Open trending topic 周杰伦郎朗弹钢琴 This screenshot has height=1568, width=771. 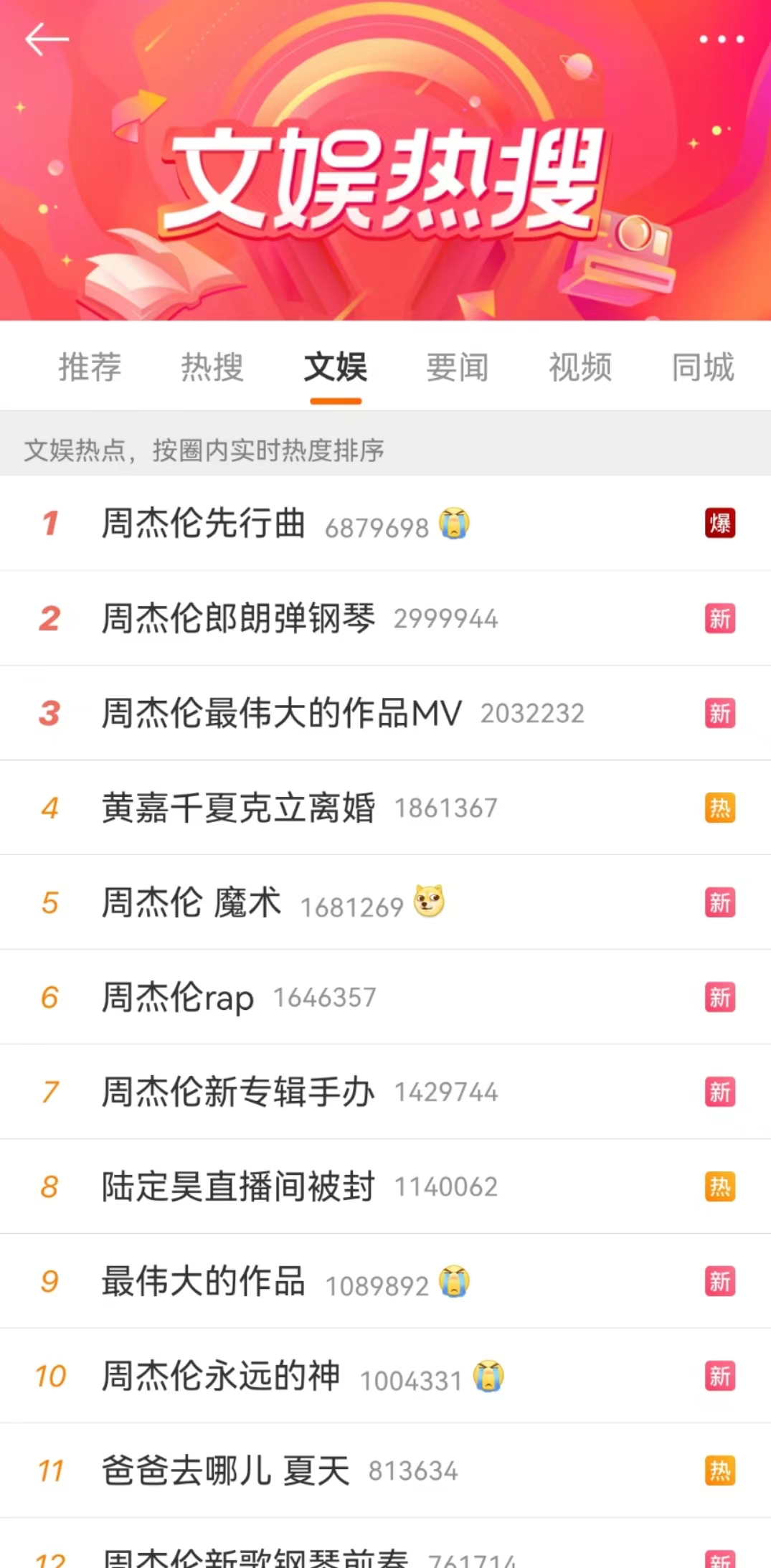point(238,618)
